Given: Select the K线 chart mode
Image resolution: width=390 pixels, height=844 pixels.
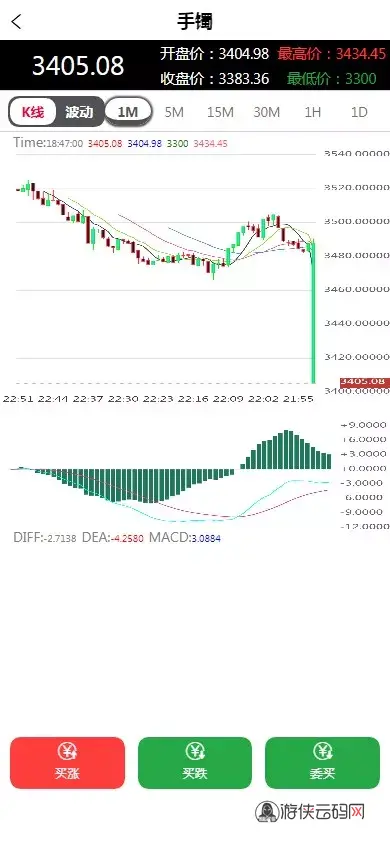Looking at the screenshot, I should (x=32, y=112).
